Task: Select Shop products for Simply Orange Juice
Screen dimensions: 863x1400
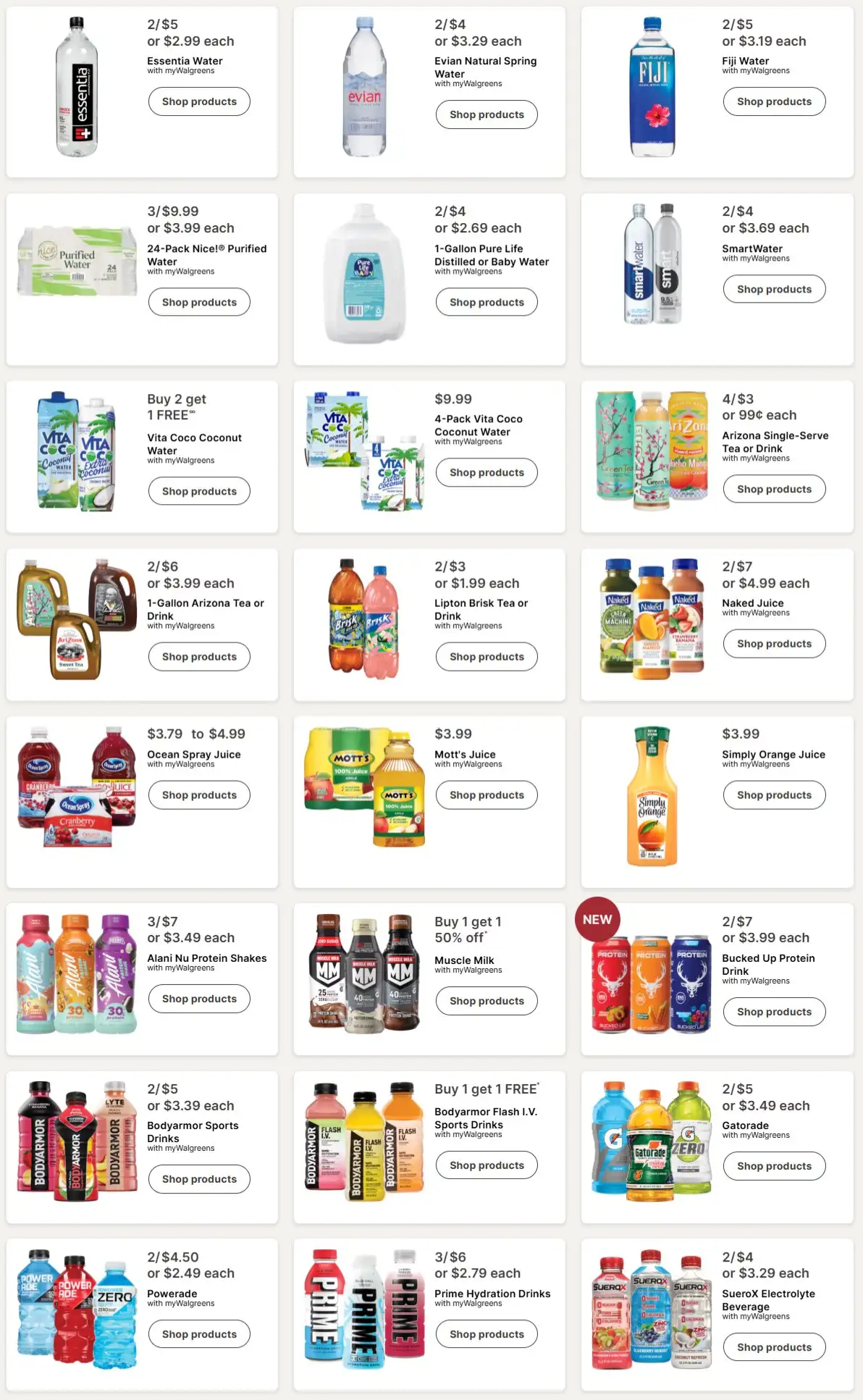Action: tap(774, 795)
